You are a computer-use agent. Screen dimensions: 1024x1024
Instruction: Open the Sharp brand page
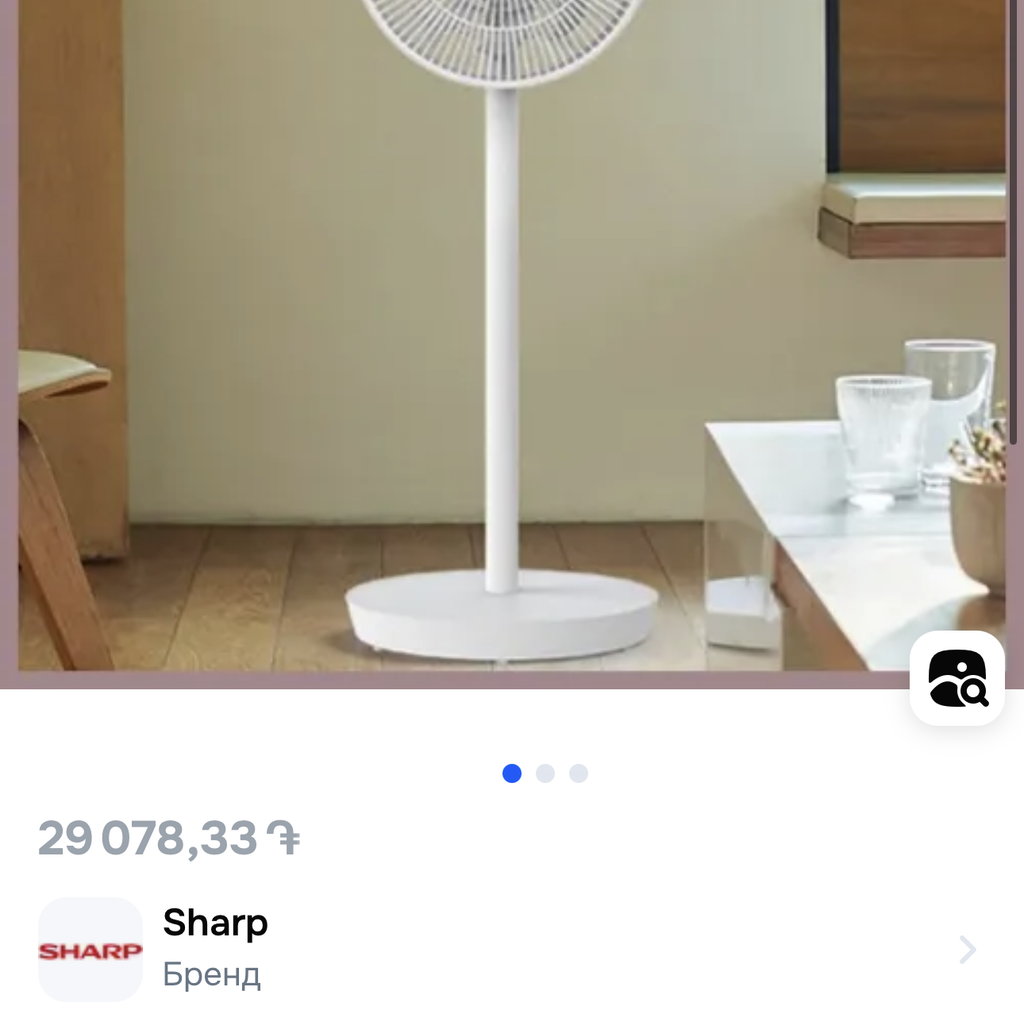tap(510, 948)
